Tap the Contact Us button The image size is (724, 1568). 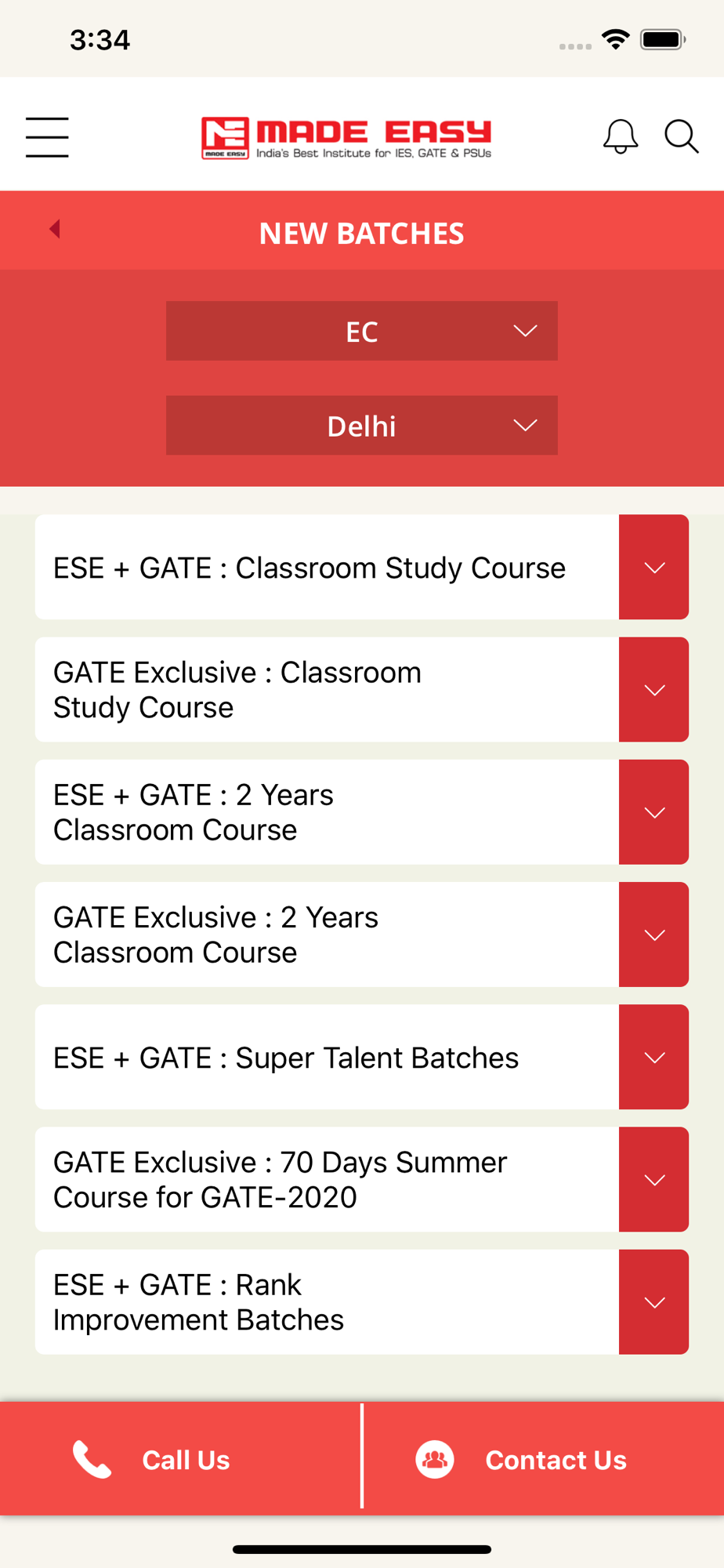pos(544,1459)
